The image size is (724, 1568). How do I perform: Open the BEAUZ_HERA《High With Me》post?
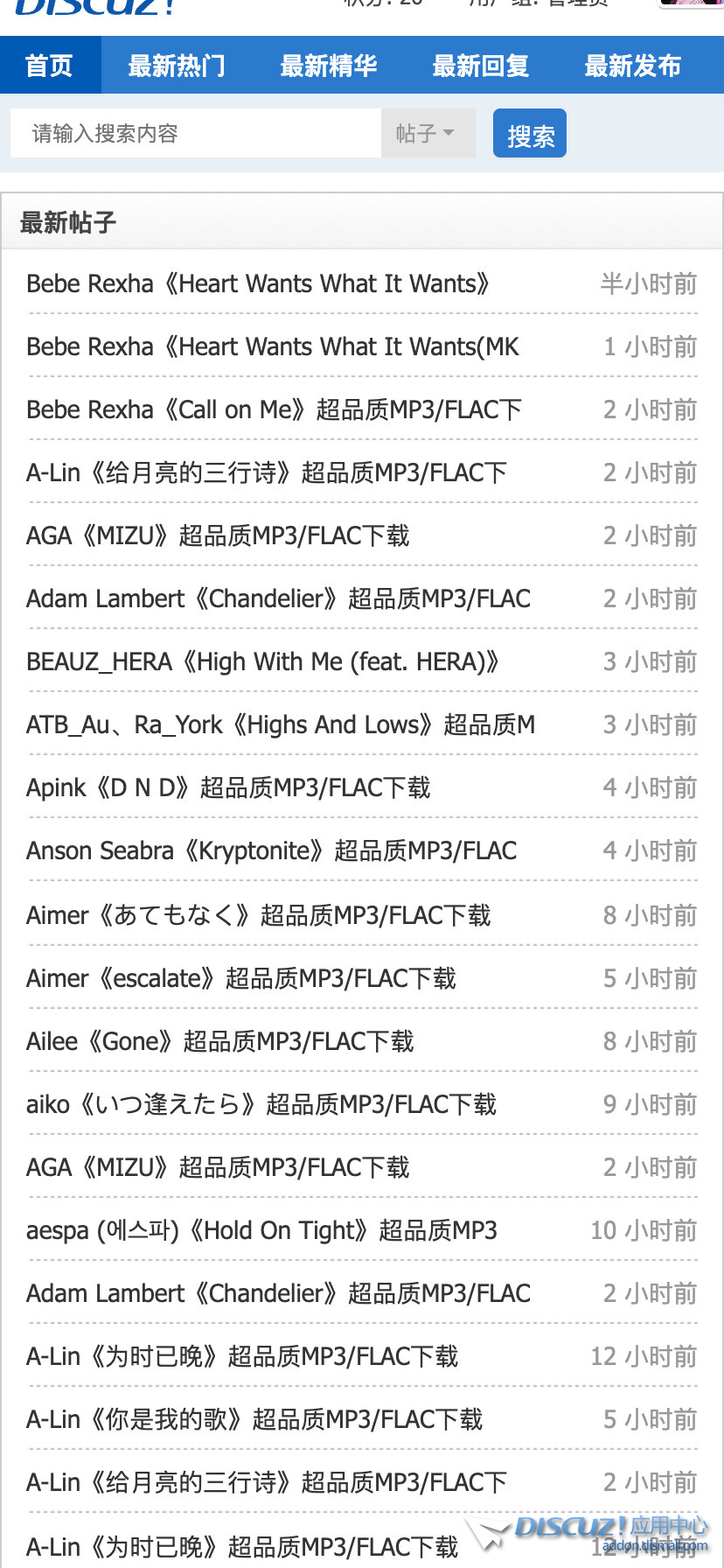click(262, 661)
